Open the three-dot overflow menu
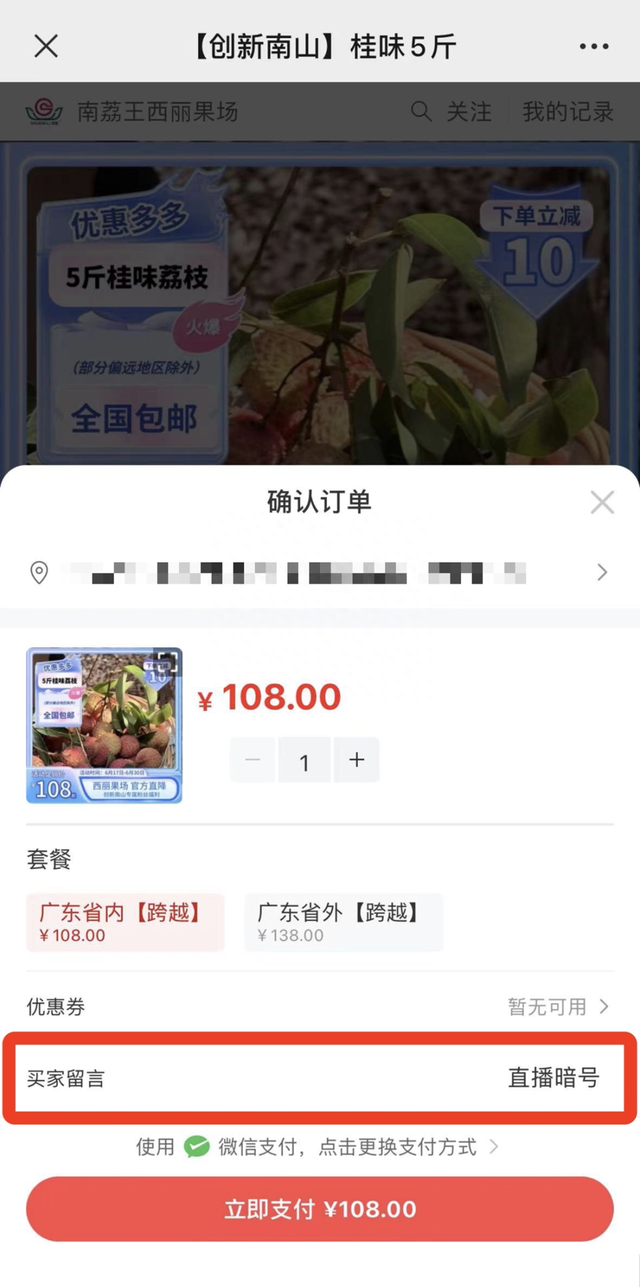 coord(593,47)
